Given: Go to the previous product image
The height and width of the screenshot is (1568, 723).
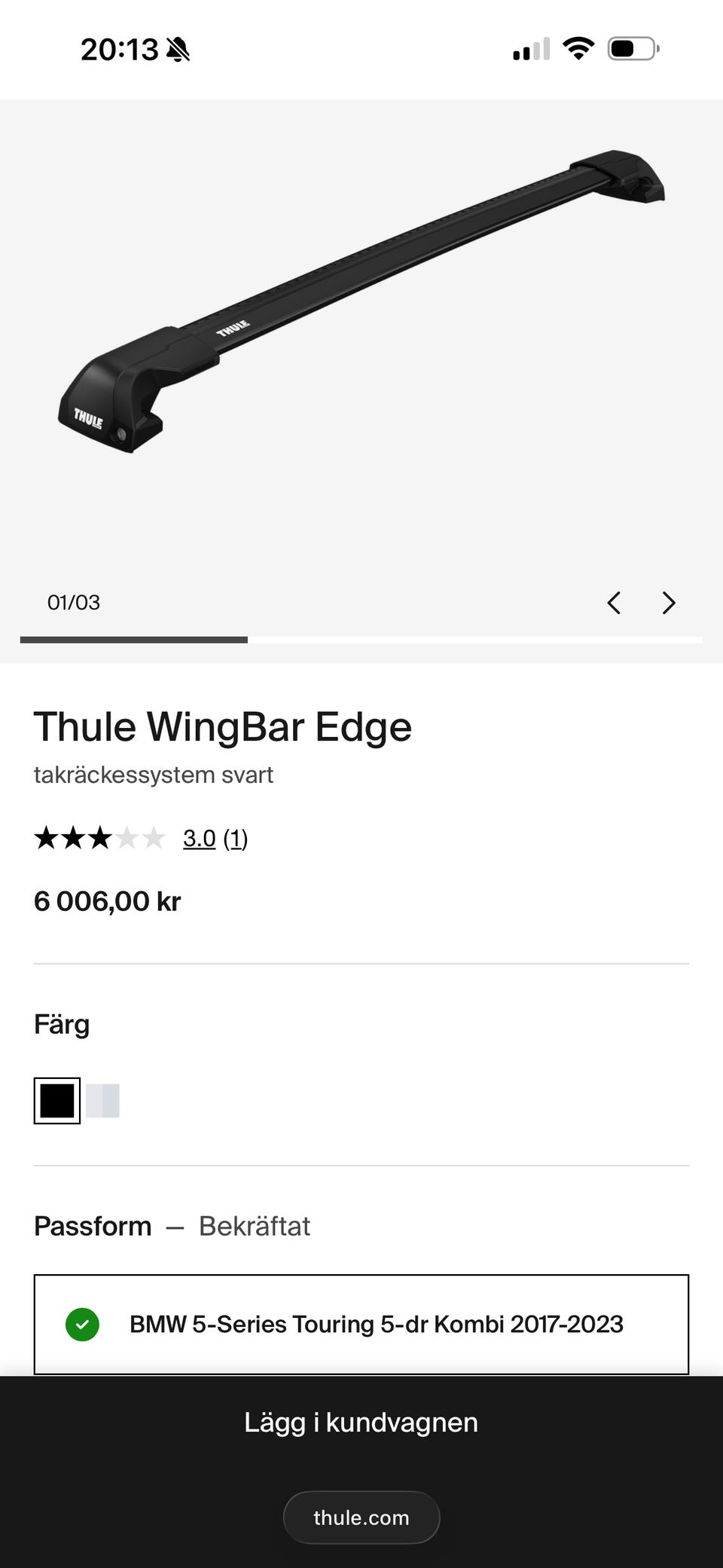Looking at the screenshot, I should (615, 603).
